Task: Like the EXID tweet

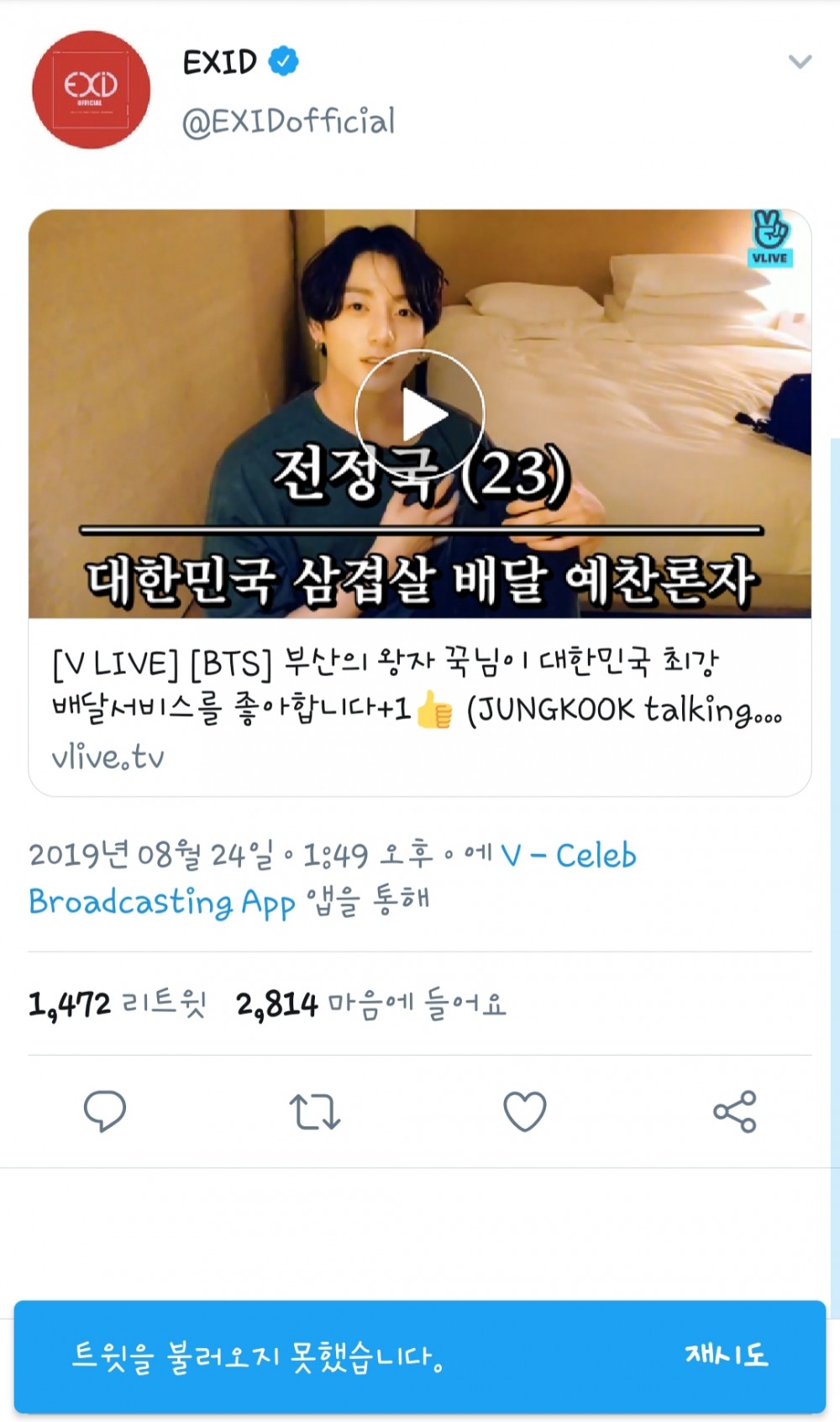Action: 525,1111
